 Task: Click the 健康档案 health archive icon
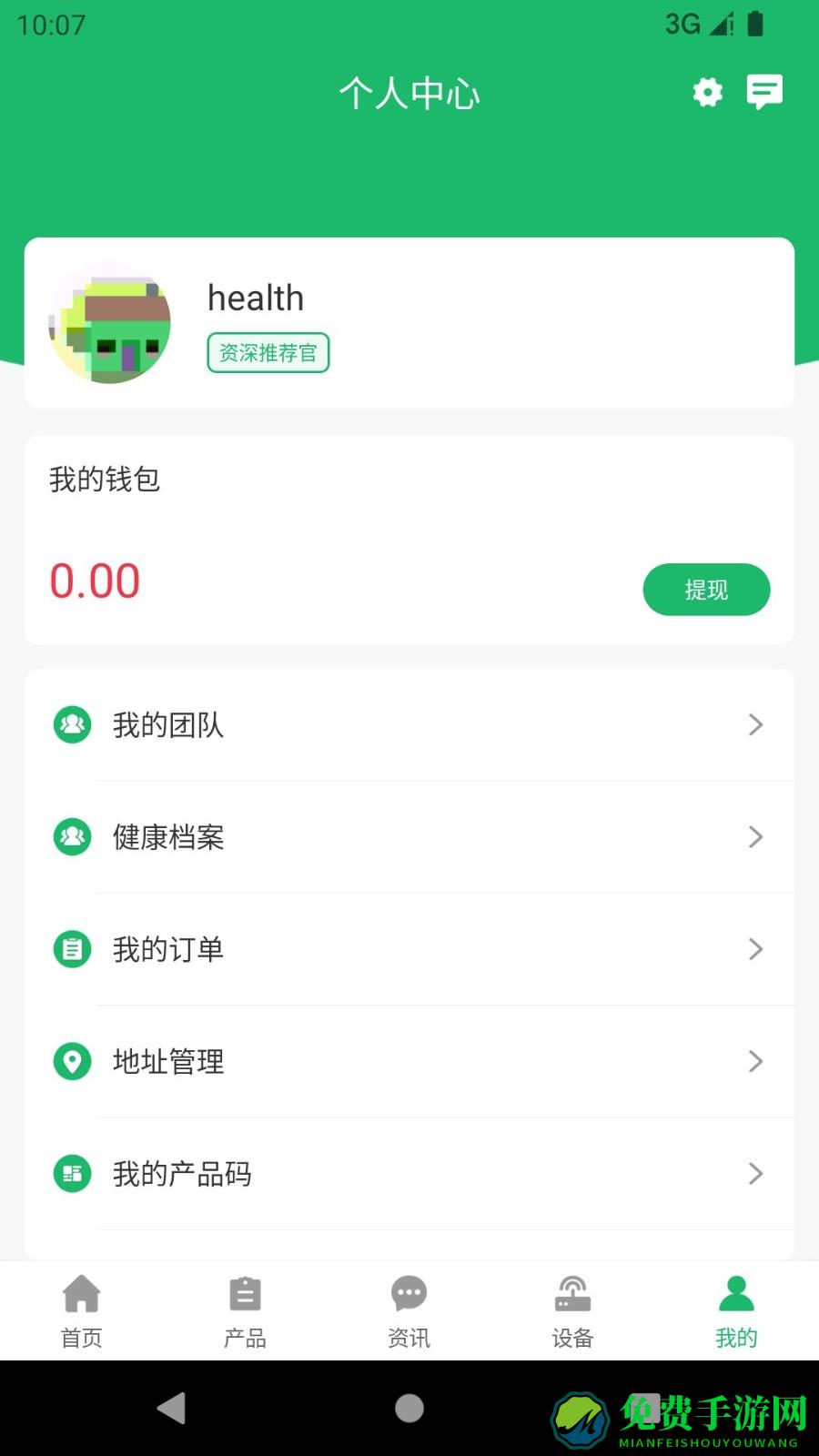coord(72,836)
